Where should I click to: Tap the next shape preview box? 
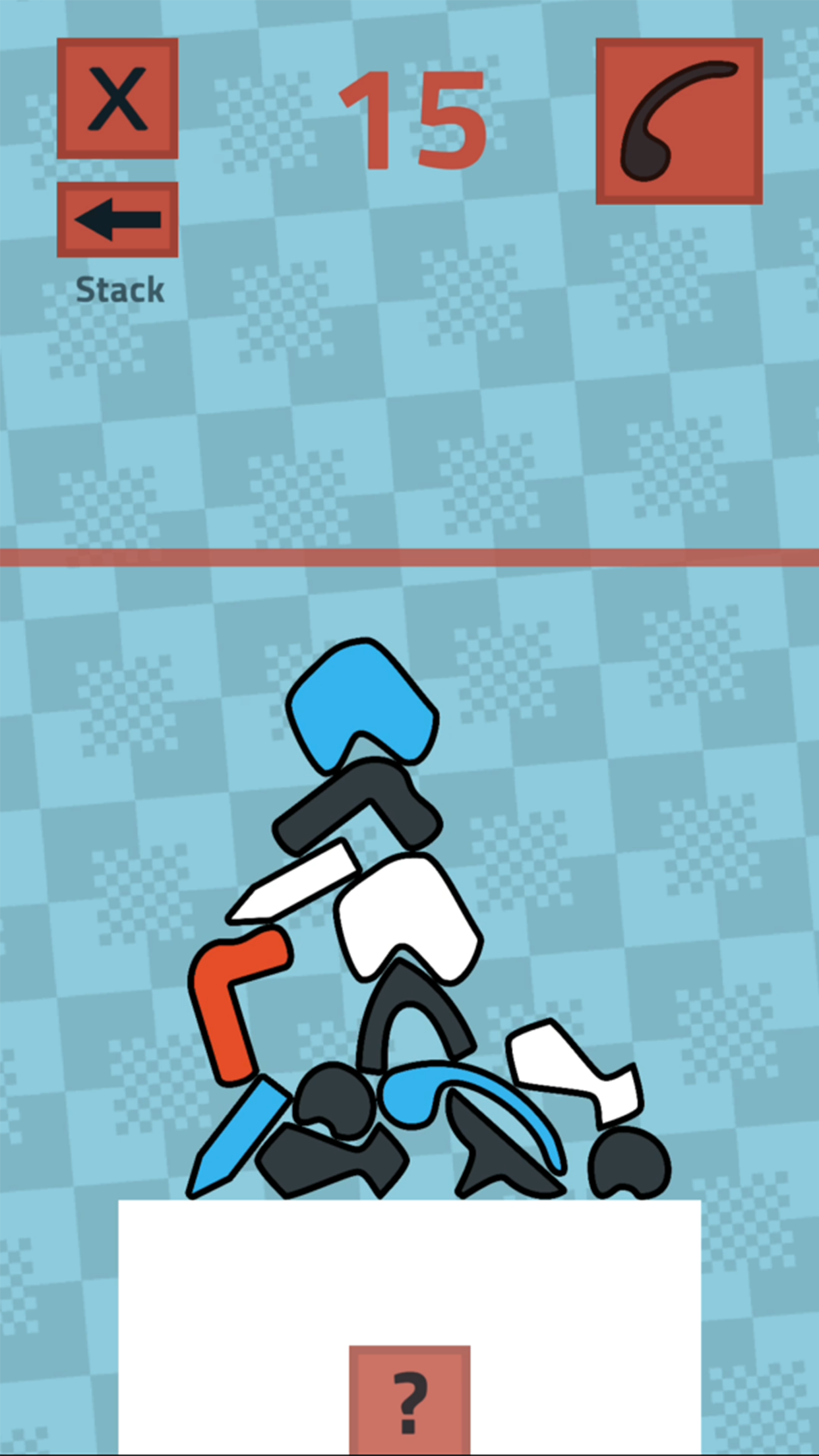[x=679, y=121]
